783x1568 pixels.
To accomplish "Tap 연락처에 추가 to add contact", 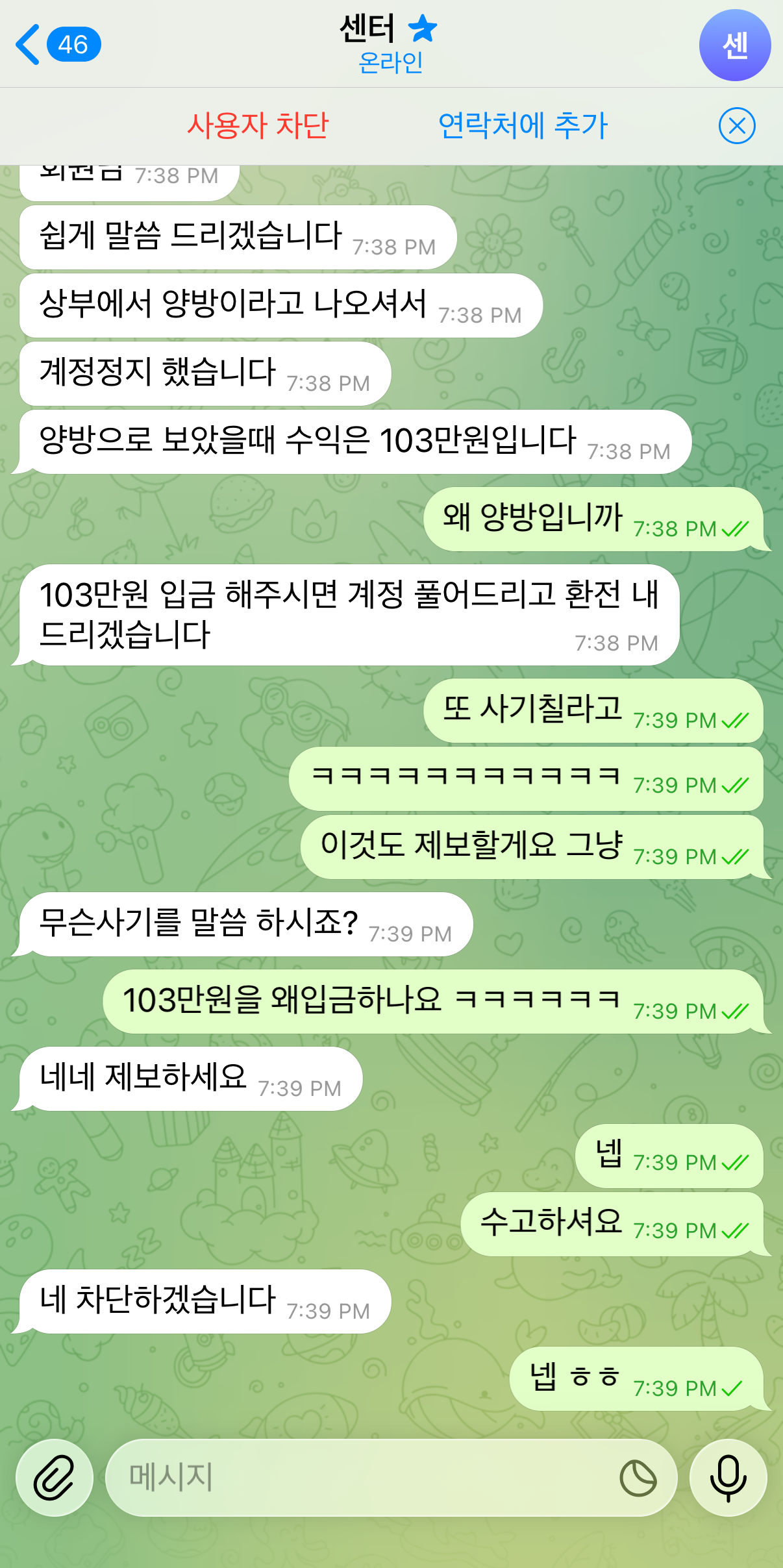I will (x=523, y=125).
